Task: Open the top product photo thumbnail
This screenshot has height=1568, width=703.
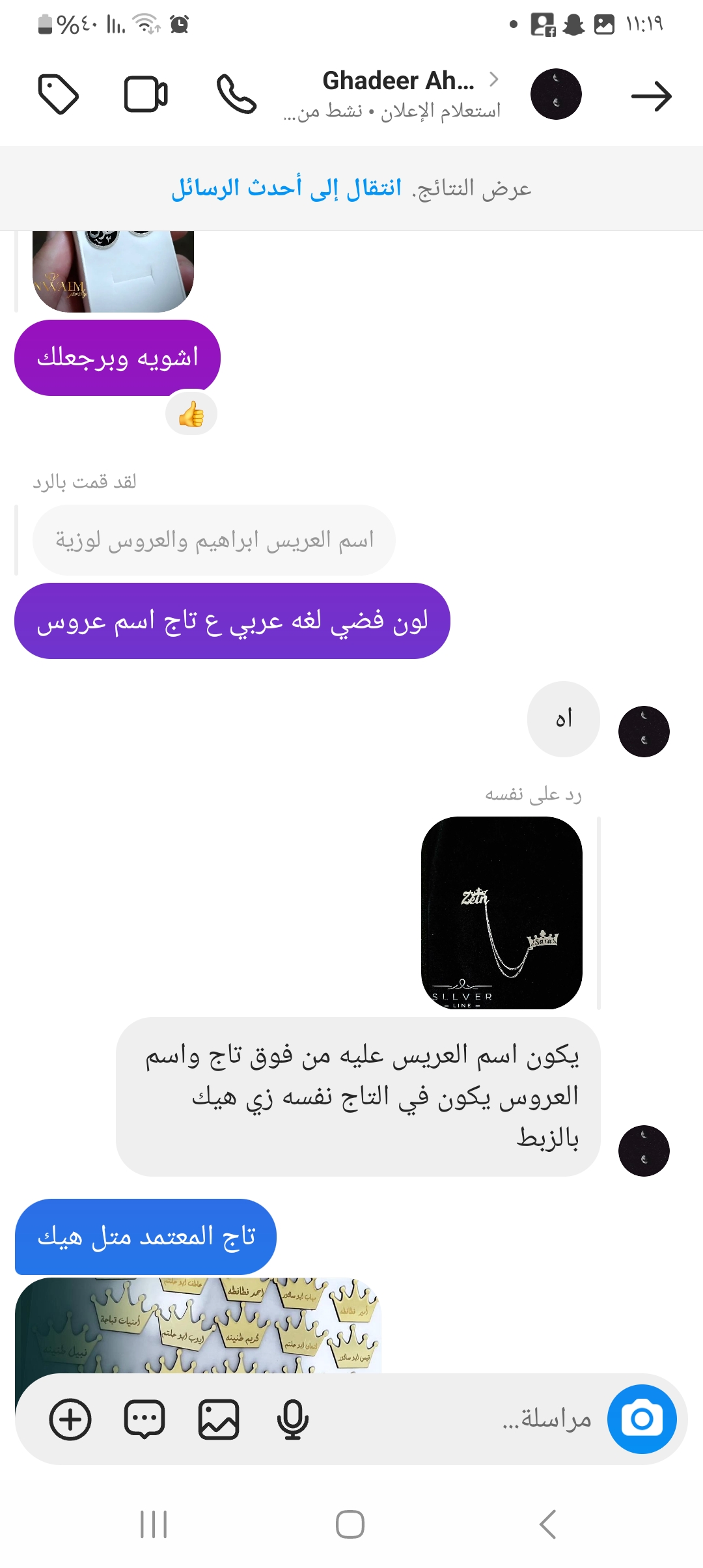Action: pyautogui.click(x=113, y=272)
